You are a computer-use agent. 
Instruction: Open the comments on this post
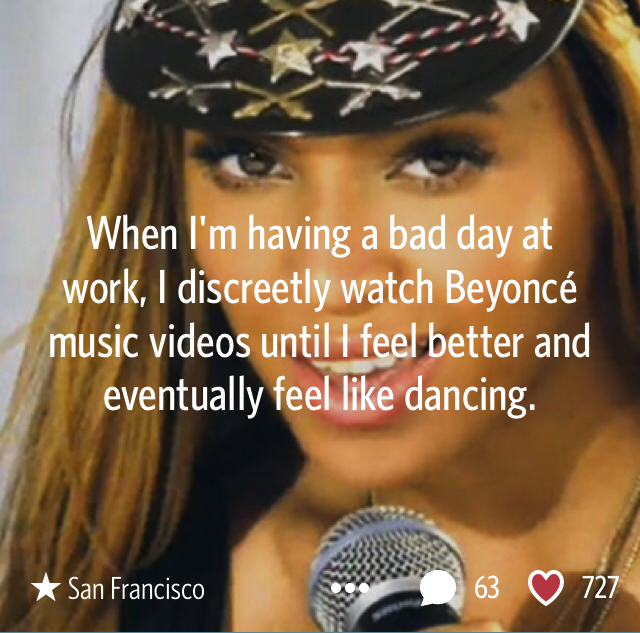(x=438, y=588)
